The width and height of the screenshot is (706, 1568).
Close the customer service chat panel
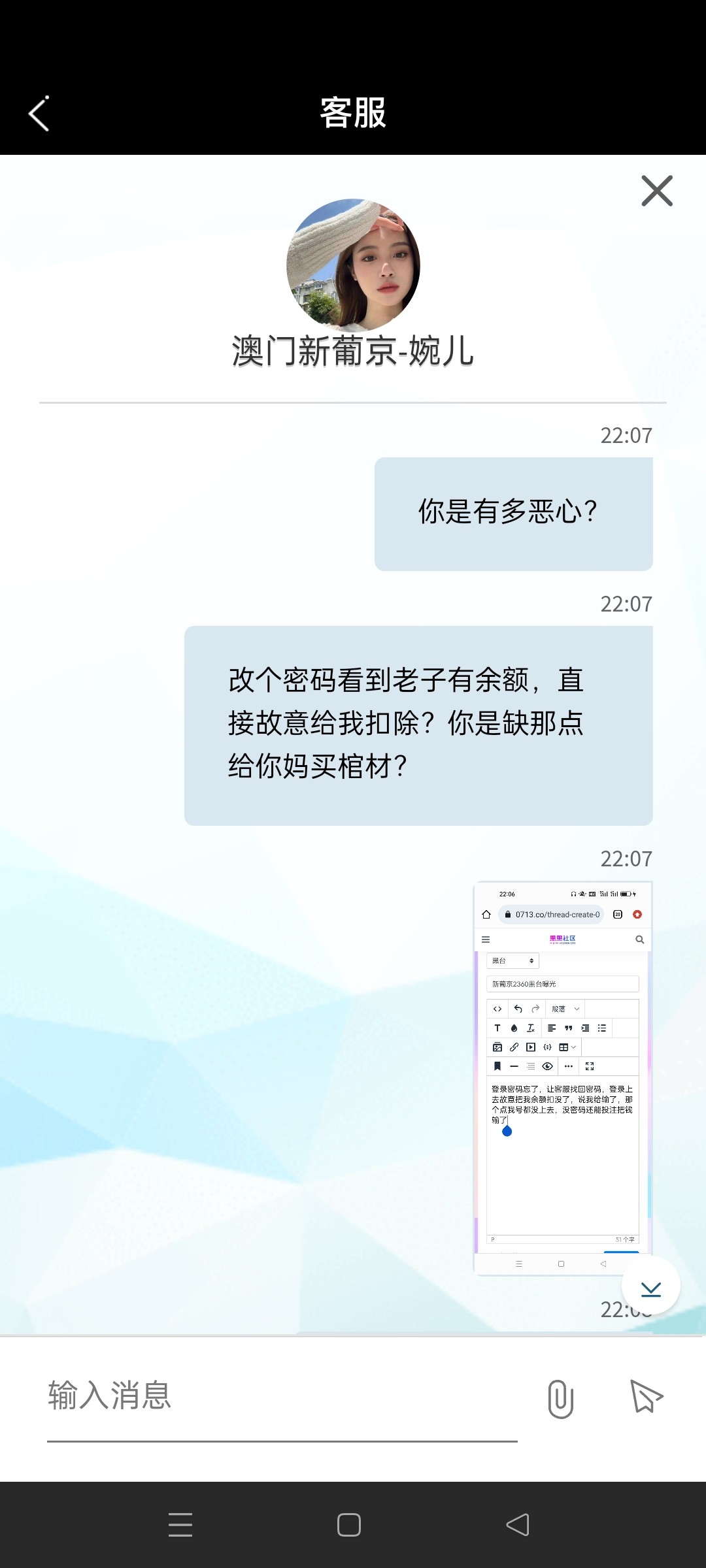[x=656, y=191]
